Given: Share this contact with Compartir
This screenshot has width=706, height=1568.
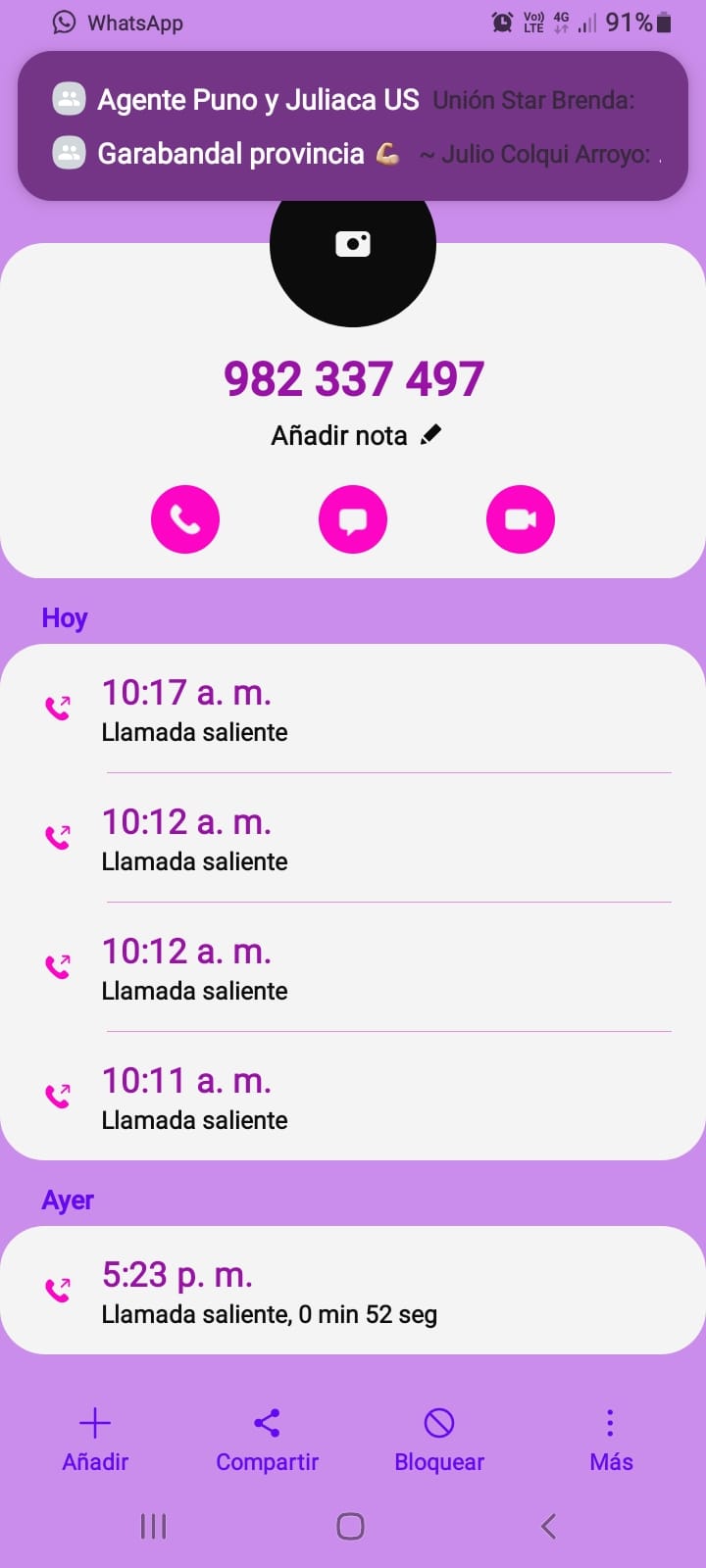Looking at the screenshot, I should (x=267, y=1441).
